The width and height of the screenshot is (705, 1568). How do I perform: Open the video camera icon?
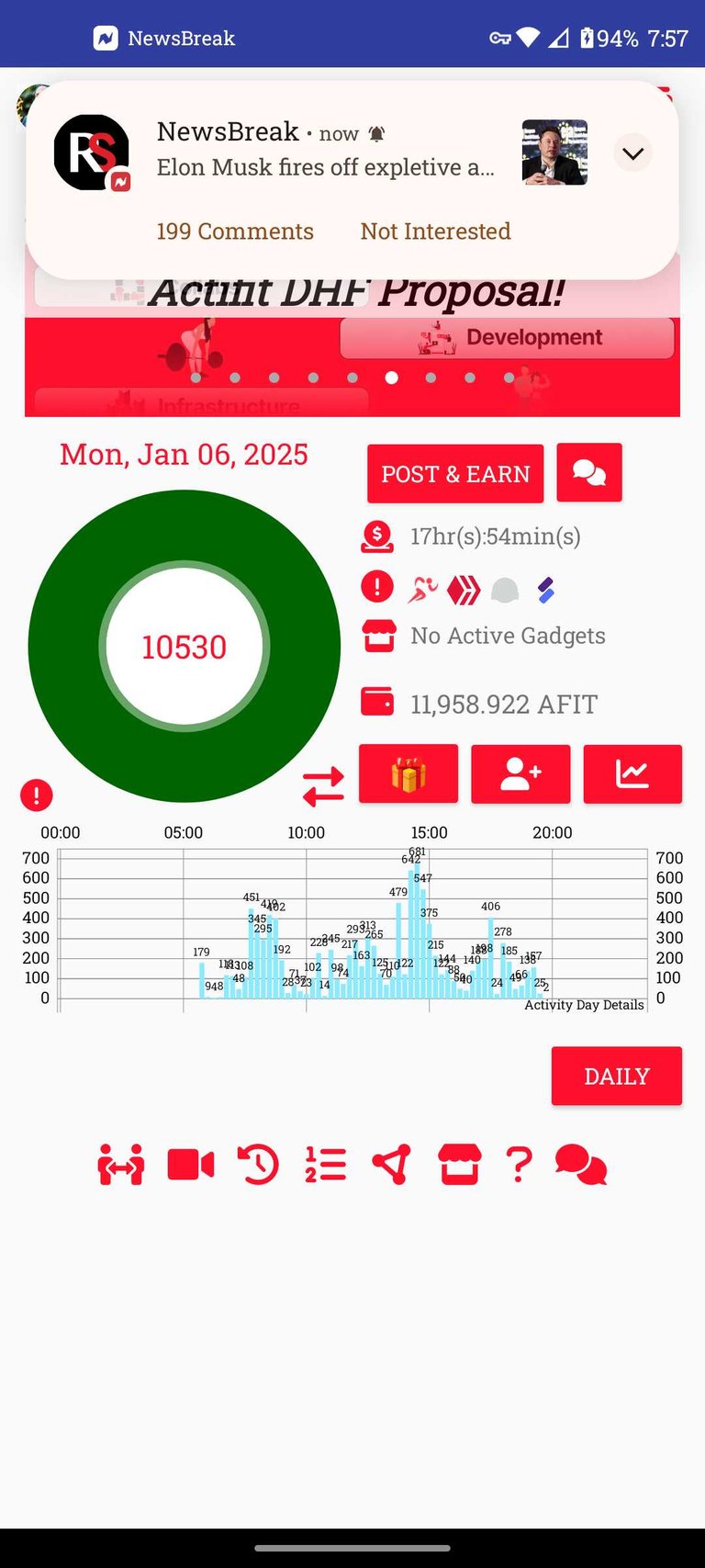click(x=191, y=1165)
